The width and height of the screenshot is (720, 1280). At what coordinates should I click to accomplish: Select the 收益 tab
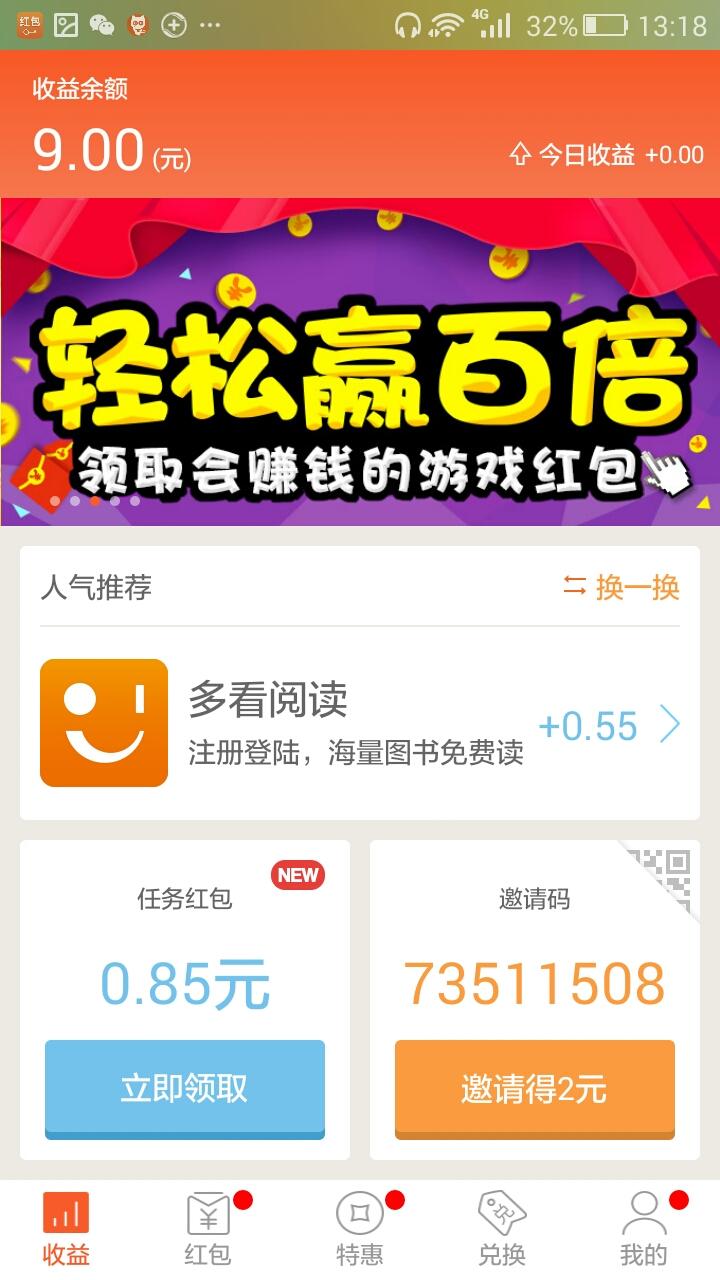click(66, 1229)
